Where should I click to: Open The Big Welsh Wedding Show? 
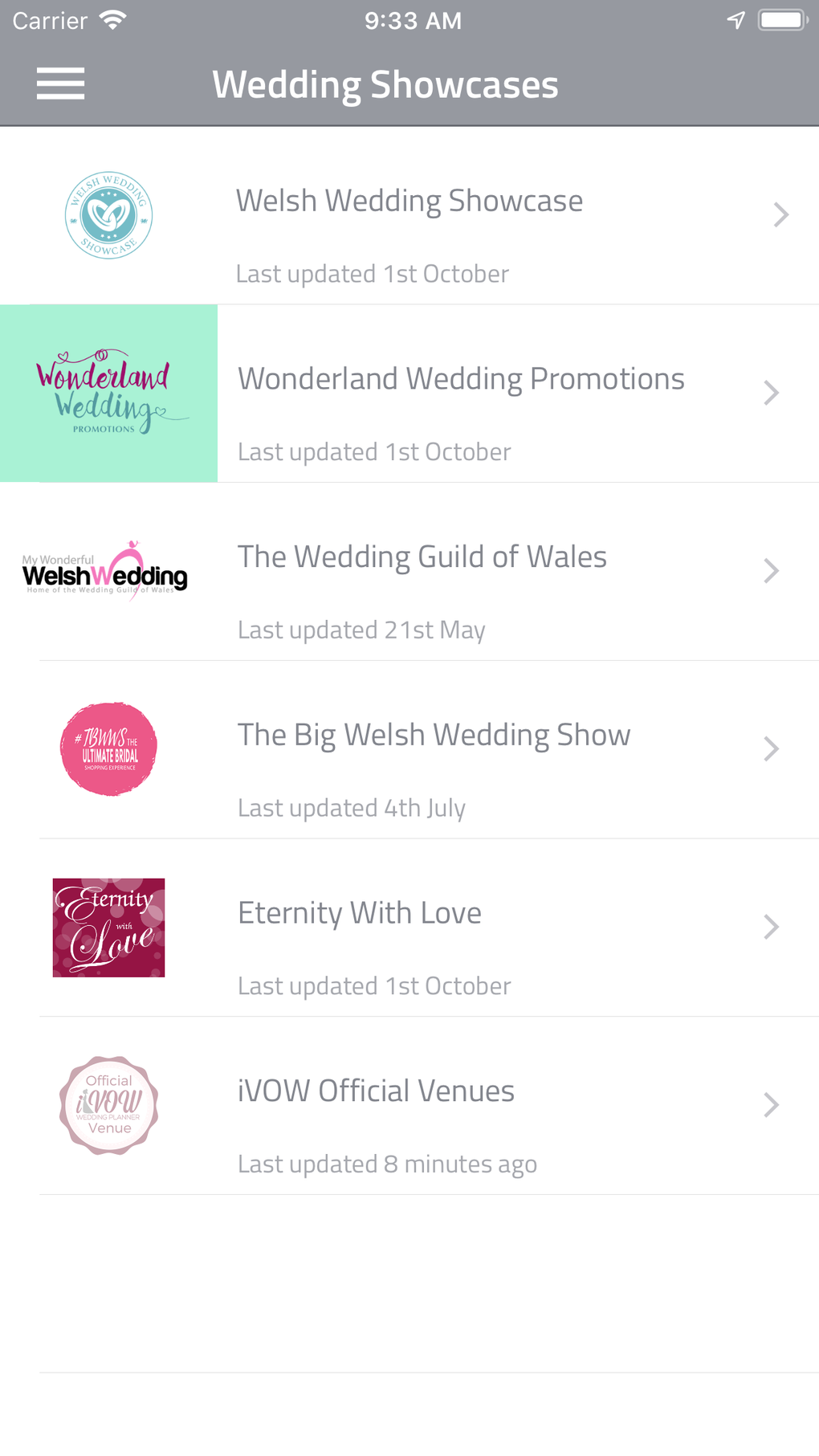(434, 749)
